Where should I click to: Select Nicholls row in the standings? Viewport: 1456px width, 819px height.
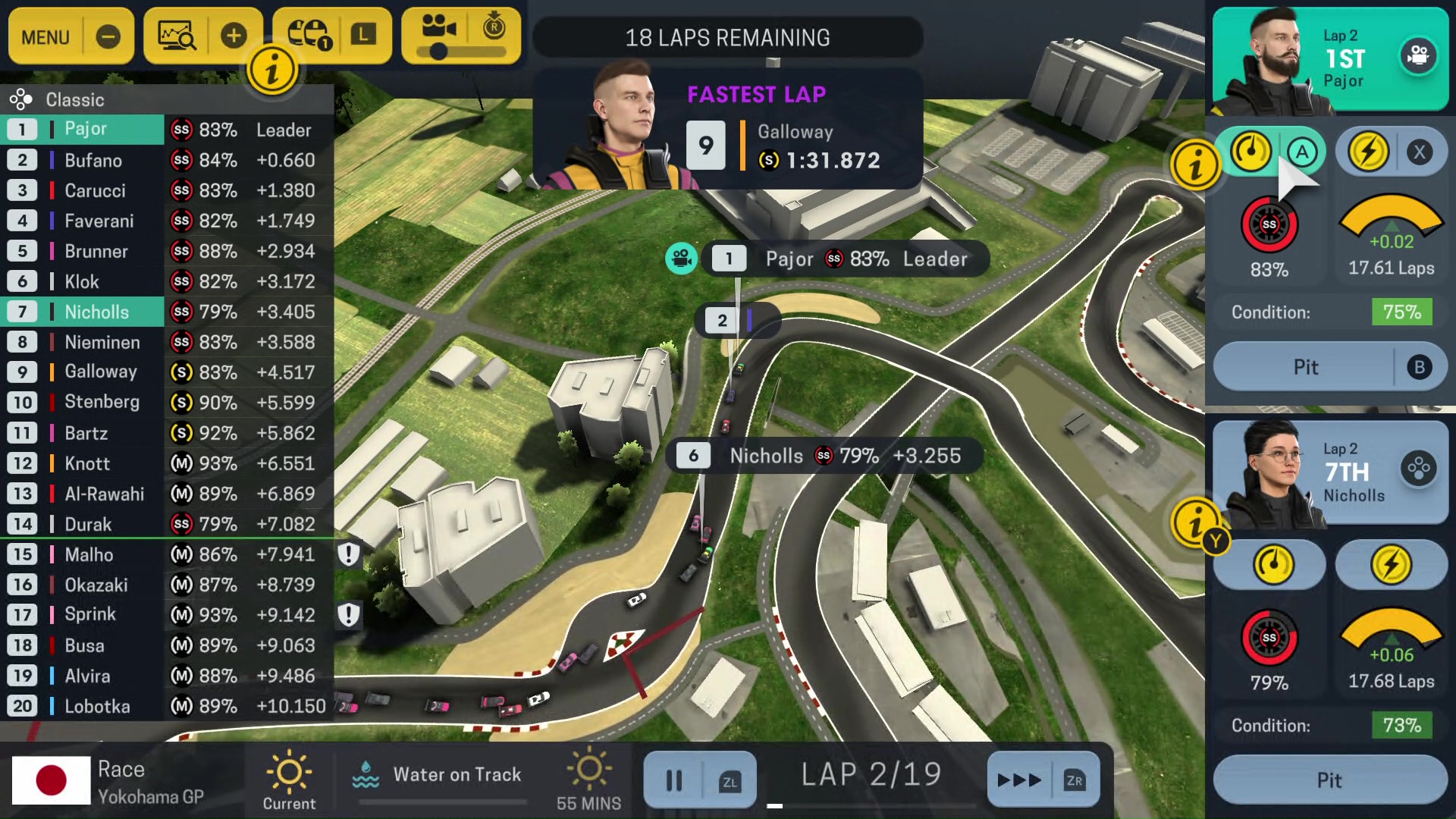point(96,312)
